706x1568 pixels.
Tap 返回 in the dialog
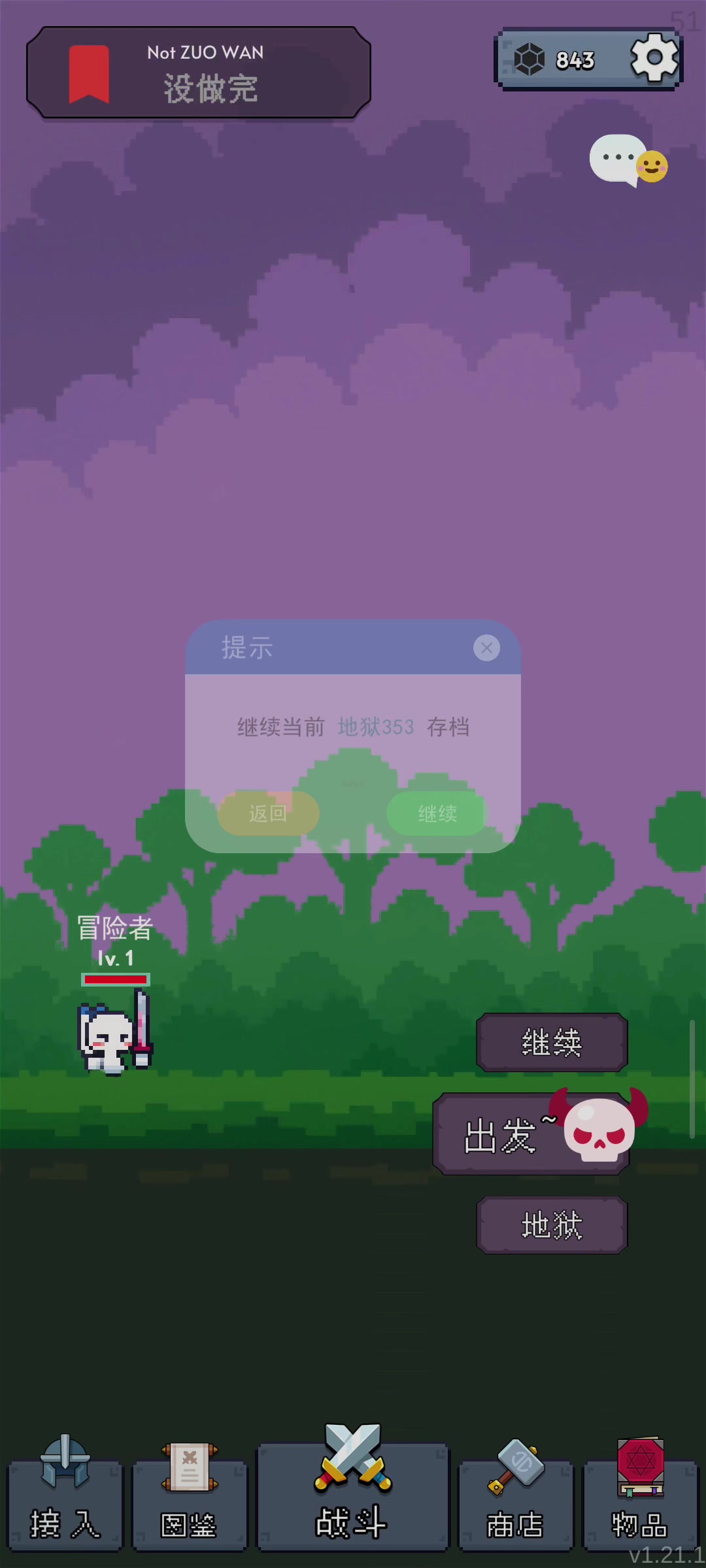click(x=268, y=813)
